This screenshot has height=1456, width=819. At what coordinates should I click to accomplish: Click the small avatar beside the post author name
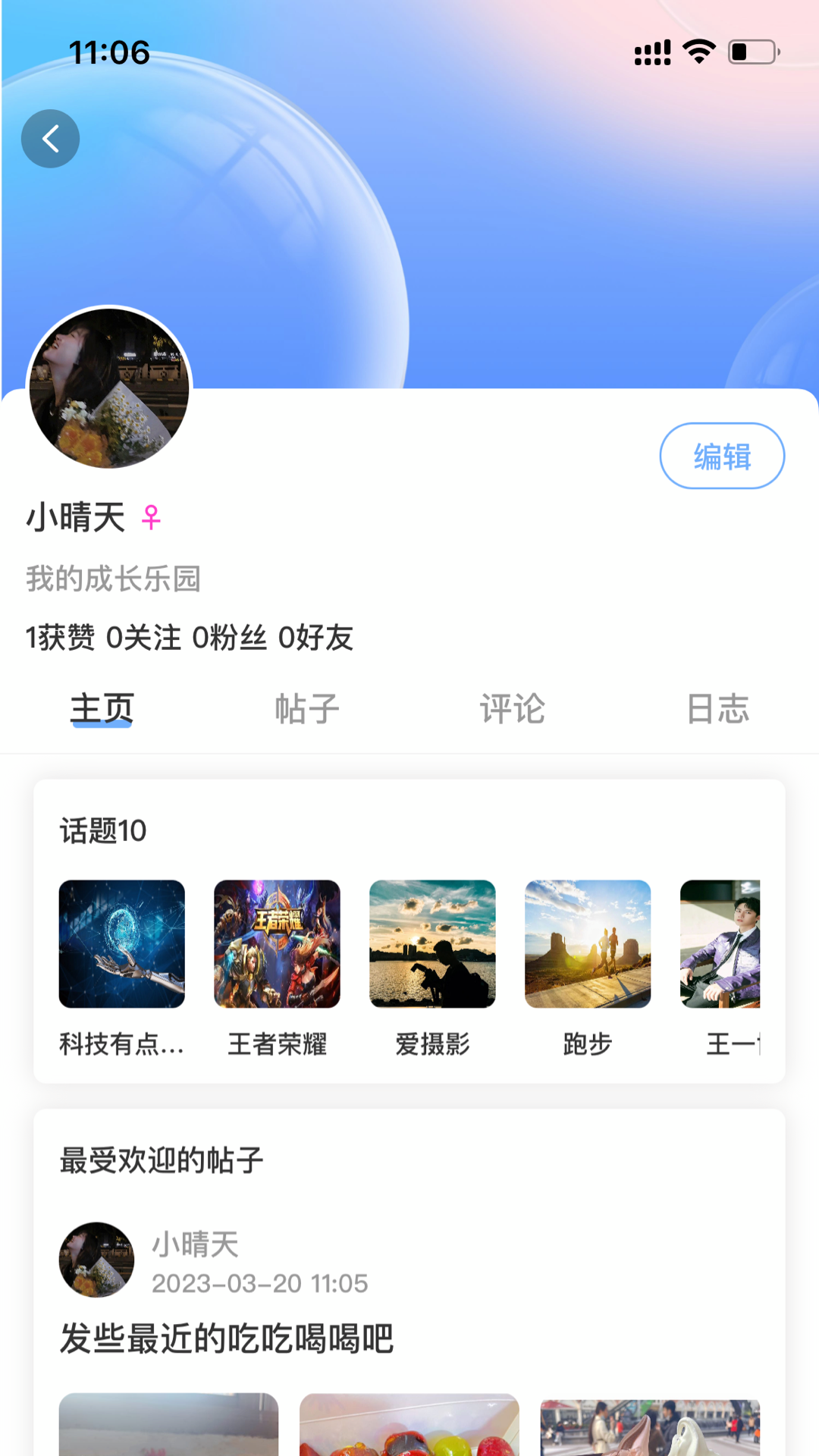click(96, 1260)
